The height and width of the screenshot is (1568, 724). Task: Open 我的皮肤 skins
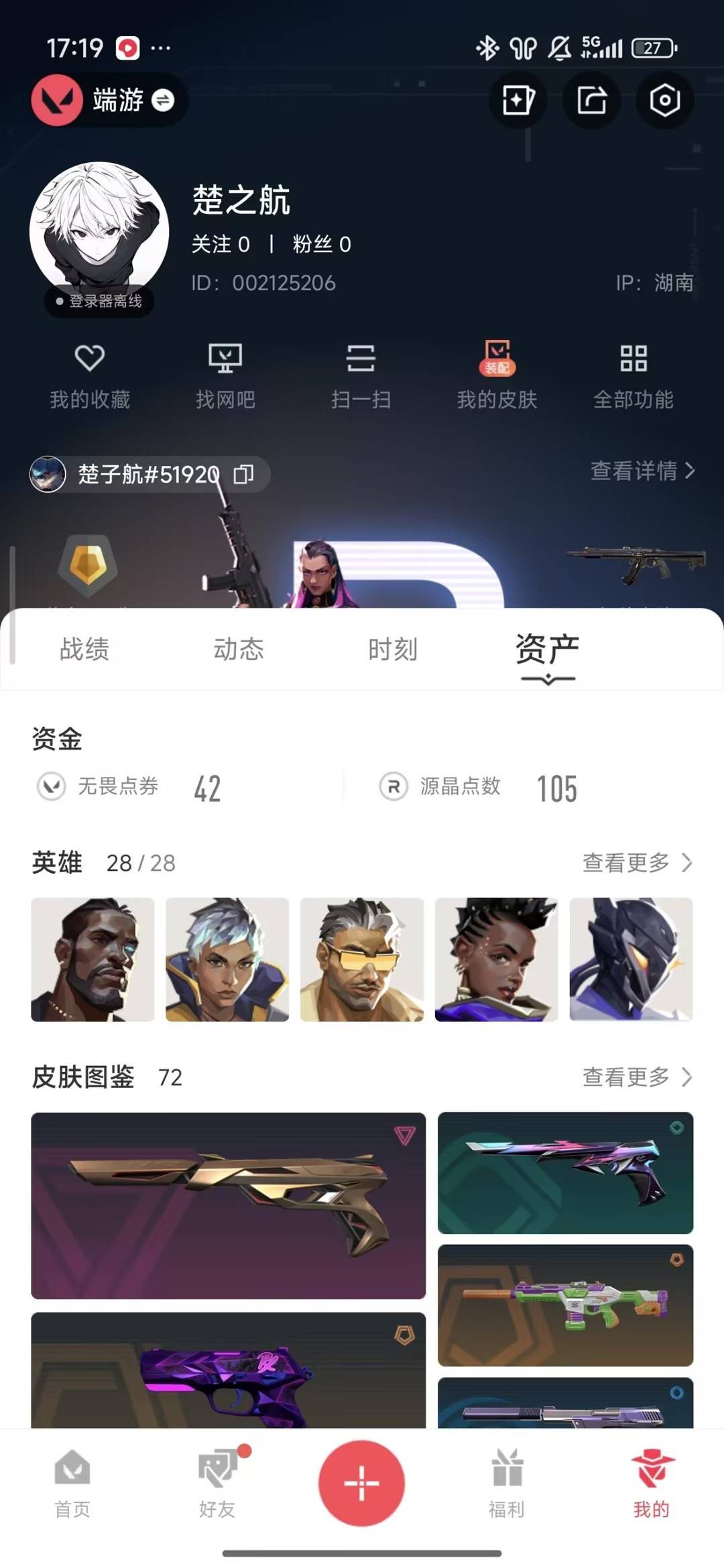(x=497, y=375)
